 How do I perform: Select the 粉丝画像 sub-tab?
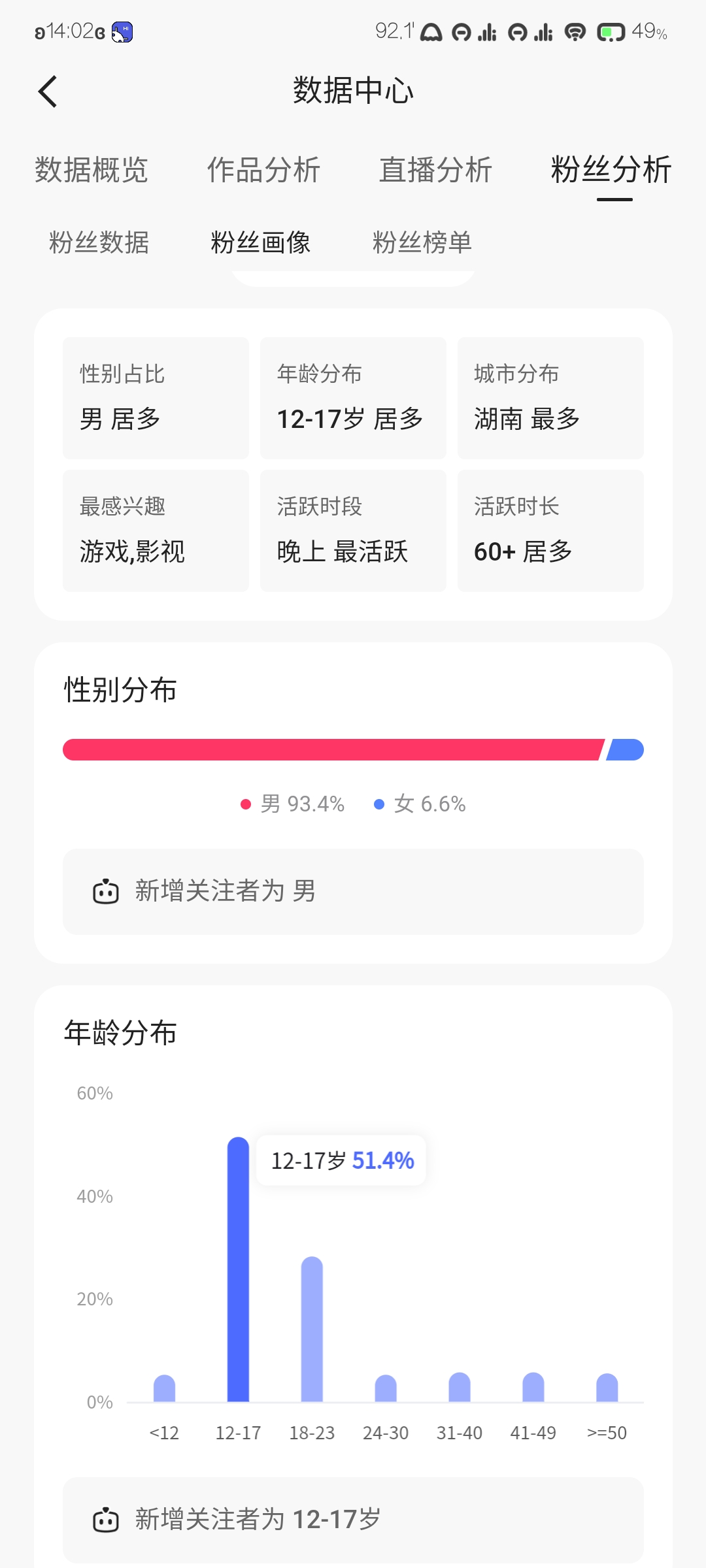260,242
